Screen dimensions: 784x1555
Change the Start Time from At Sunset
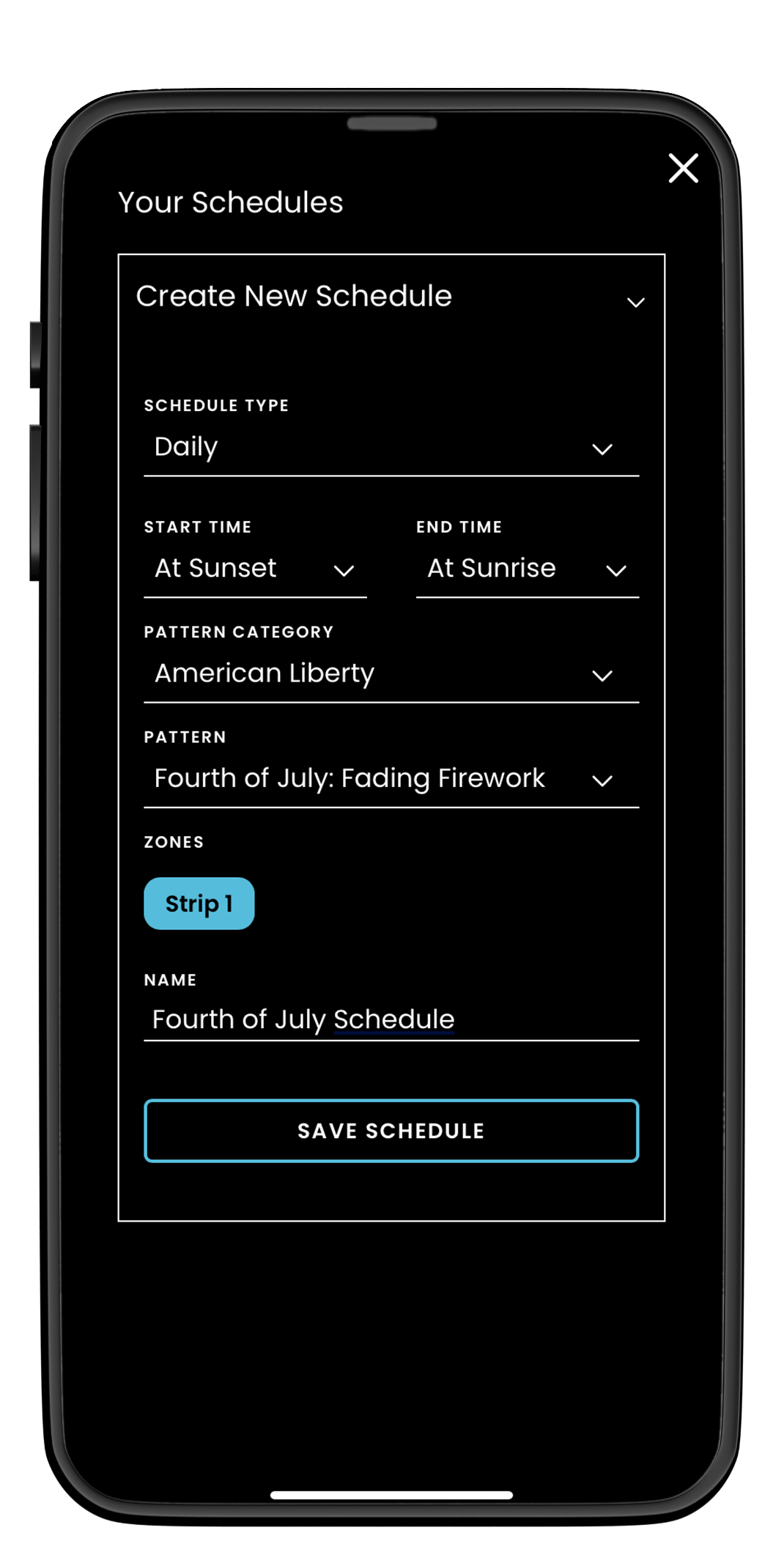point(255,569)
